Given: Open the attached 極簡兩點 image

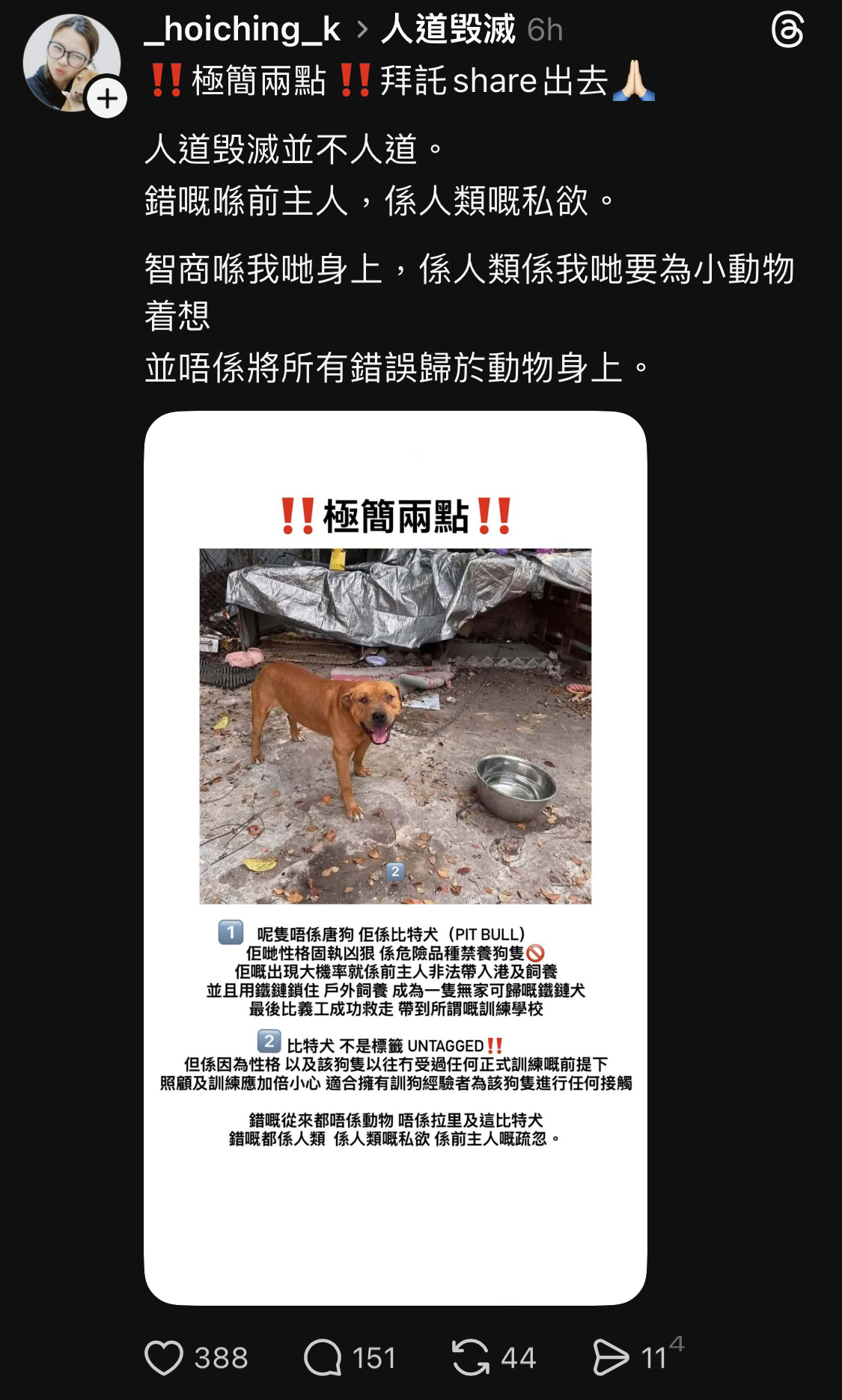Looking at the screenshot, I should 395,858.
